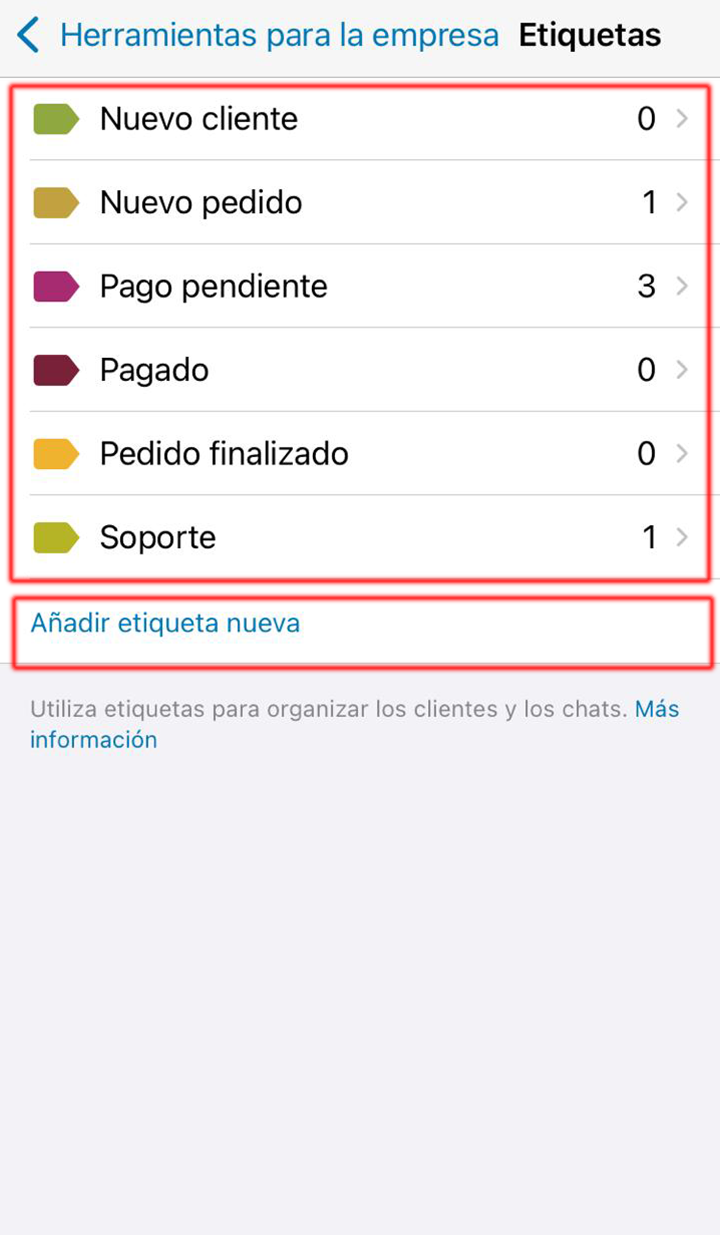Open the Soporte label
This screenshot has width=720, height=1235.
coord(360,538)
